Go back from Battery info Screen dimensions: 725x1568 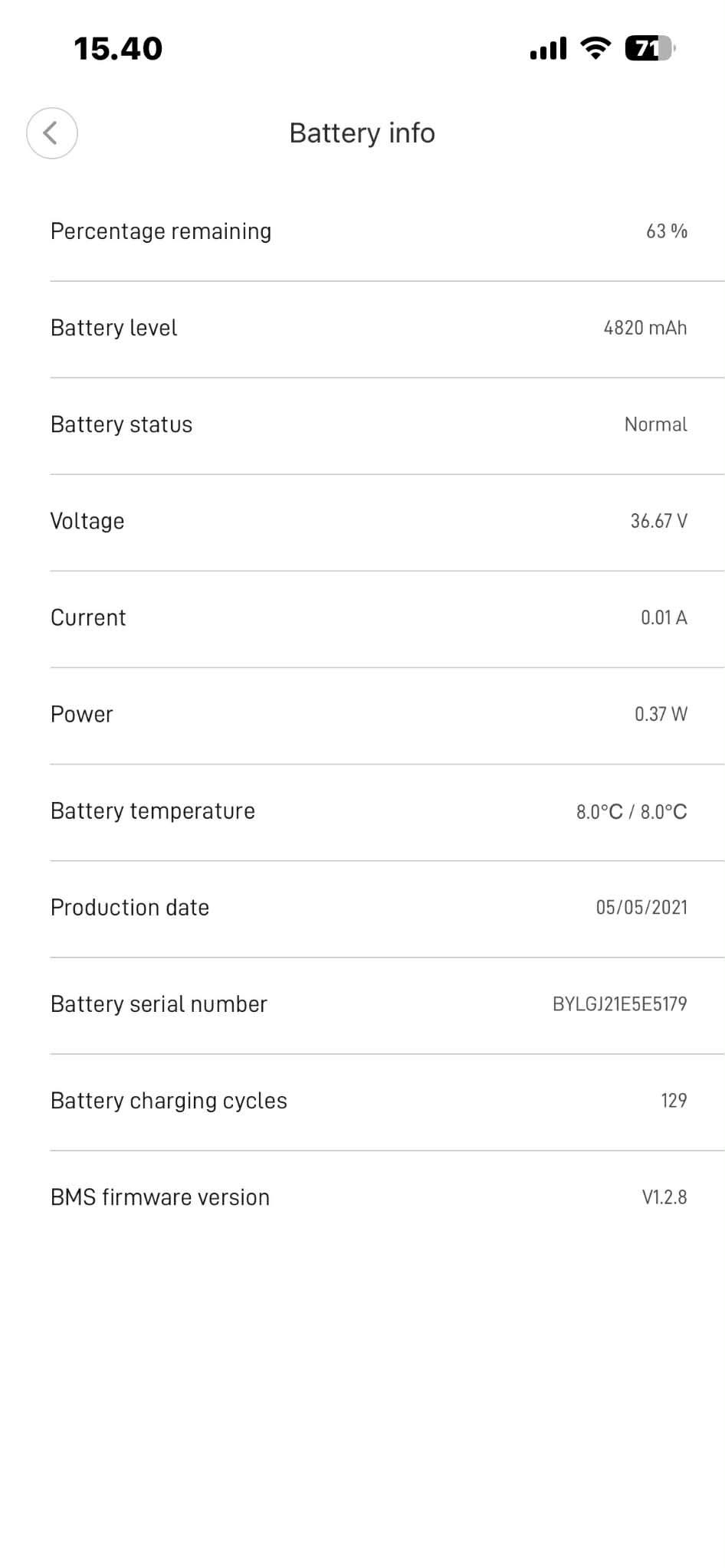click(51, 133)
